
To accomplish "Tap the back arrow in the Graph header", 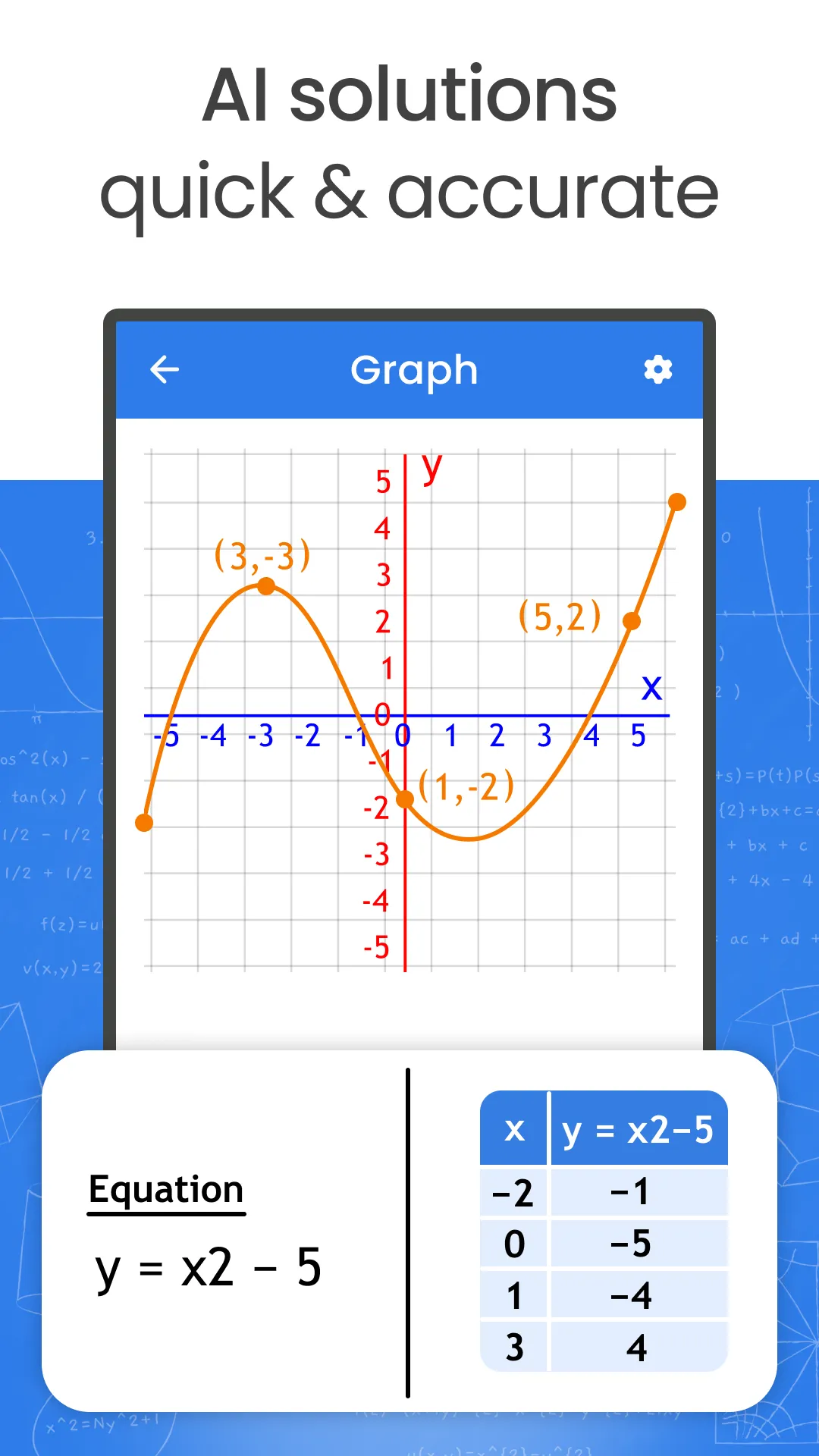I will click(165, 369).
